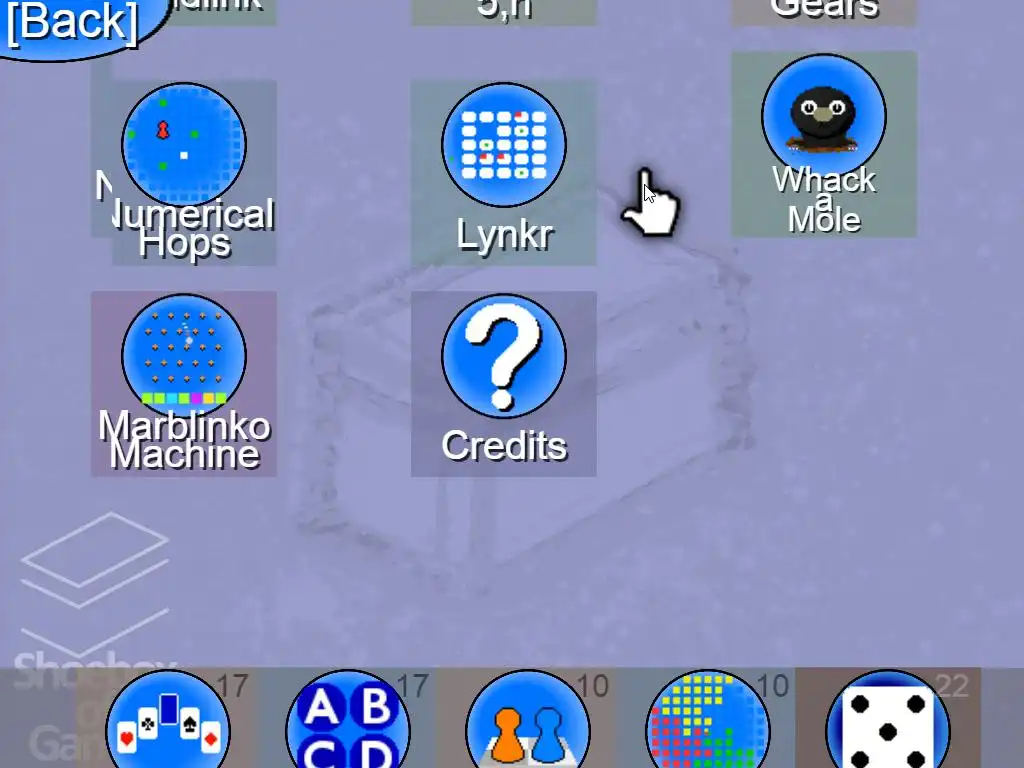Open the Numerical Hops game
The height and width of the screenshot is (768, 1024).
click(184, 146)
